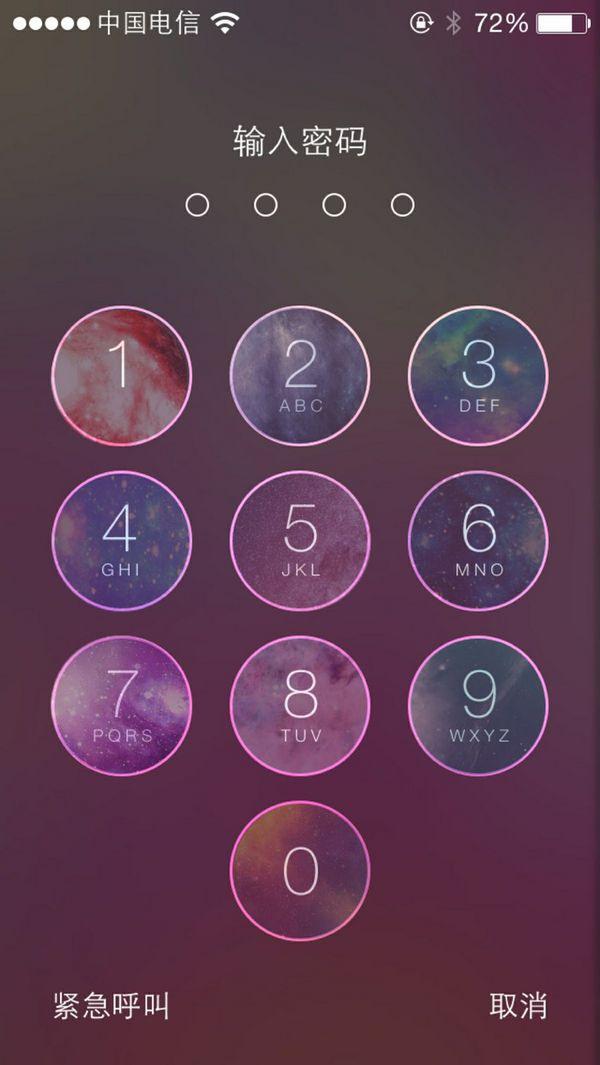Enter digit 6 (MNO) on the keypad

pyautogui.click(x=478, y=541)
